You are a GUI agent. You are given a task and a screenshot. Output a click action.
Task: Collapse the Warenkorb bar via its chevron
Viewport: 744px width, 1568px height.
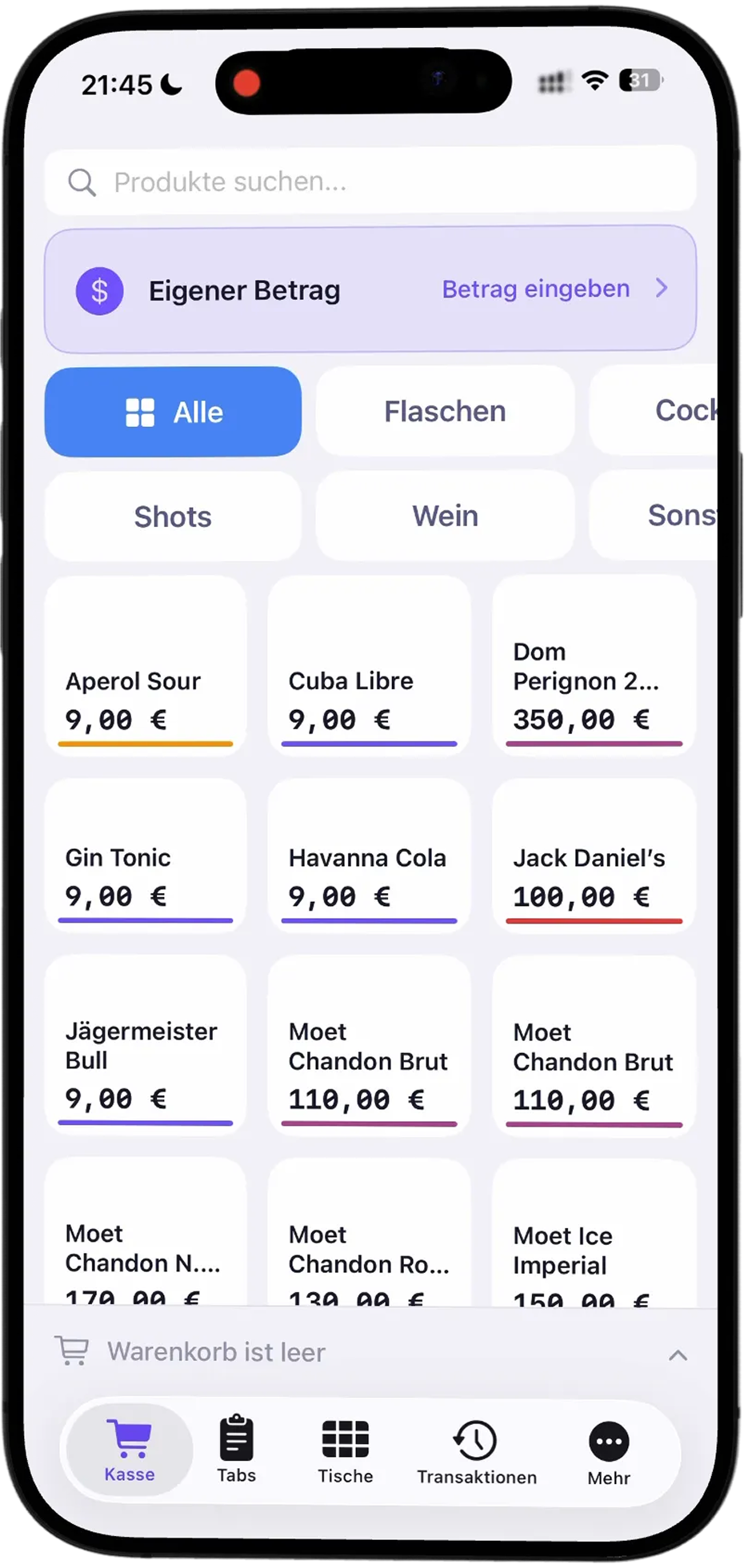tap(678, 1354)
